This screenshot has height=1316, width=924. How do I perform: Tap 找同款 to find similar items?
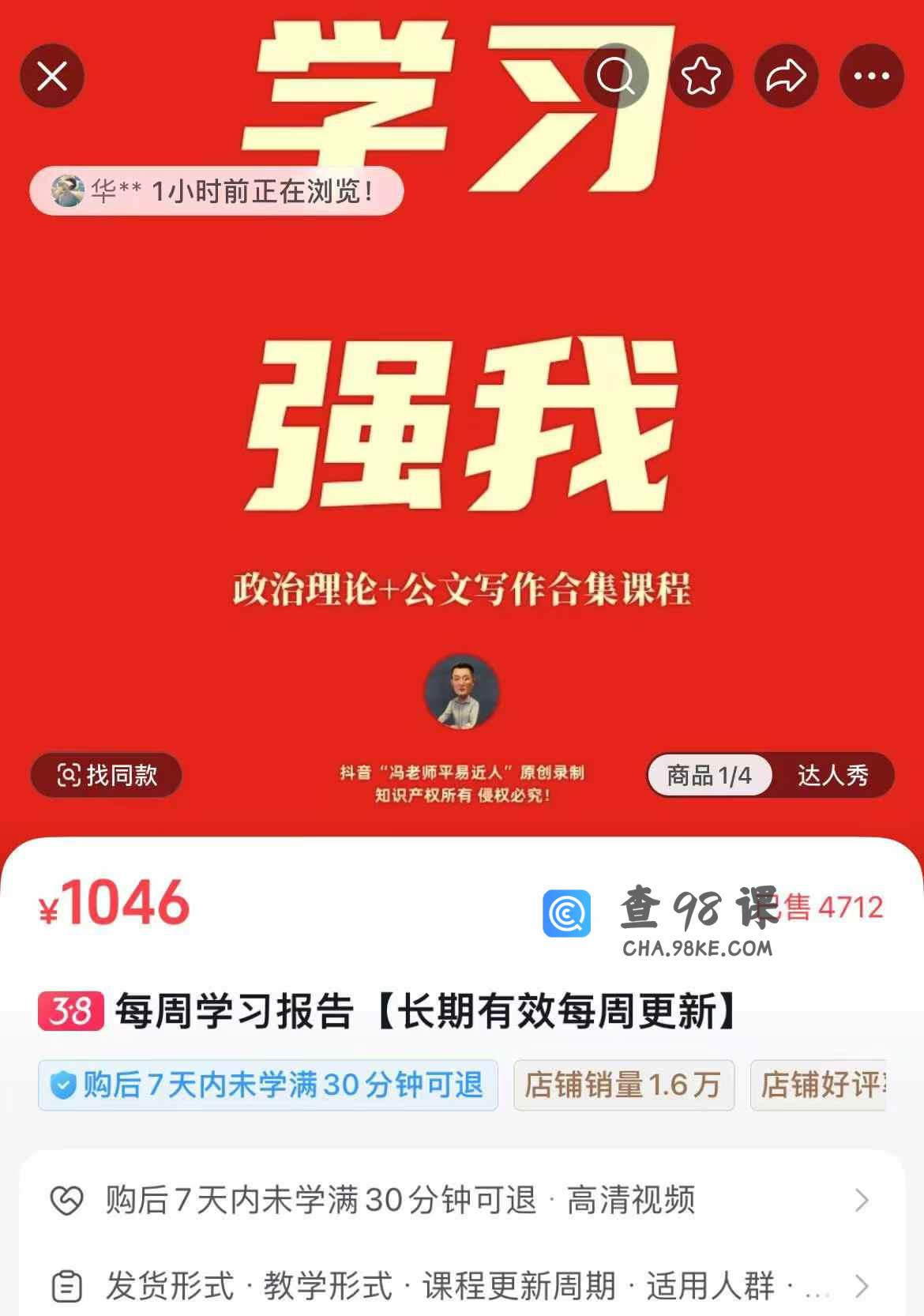107,775
